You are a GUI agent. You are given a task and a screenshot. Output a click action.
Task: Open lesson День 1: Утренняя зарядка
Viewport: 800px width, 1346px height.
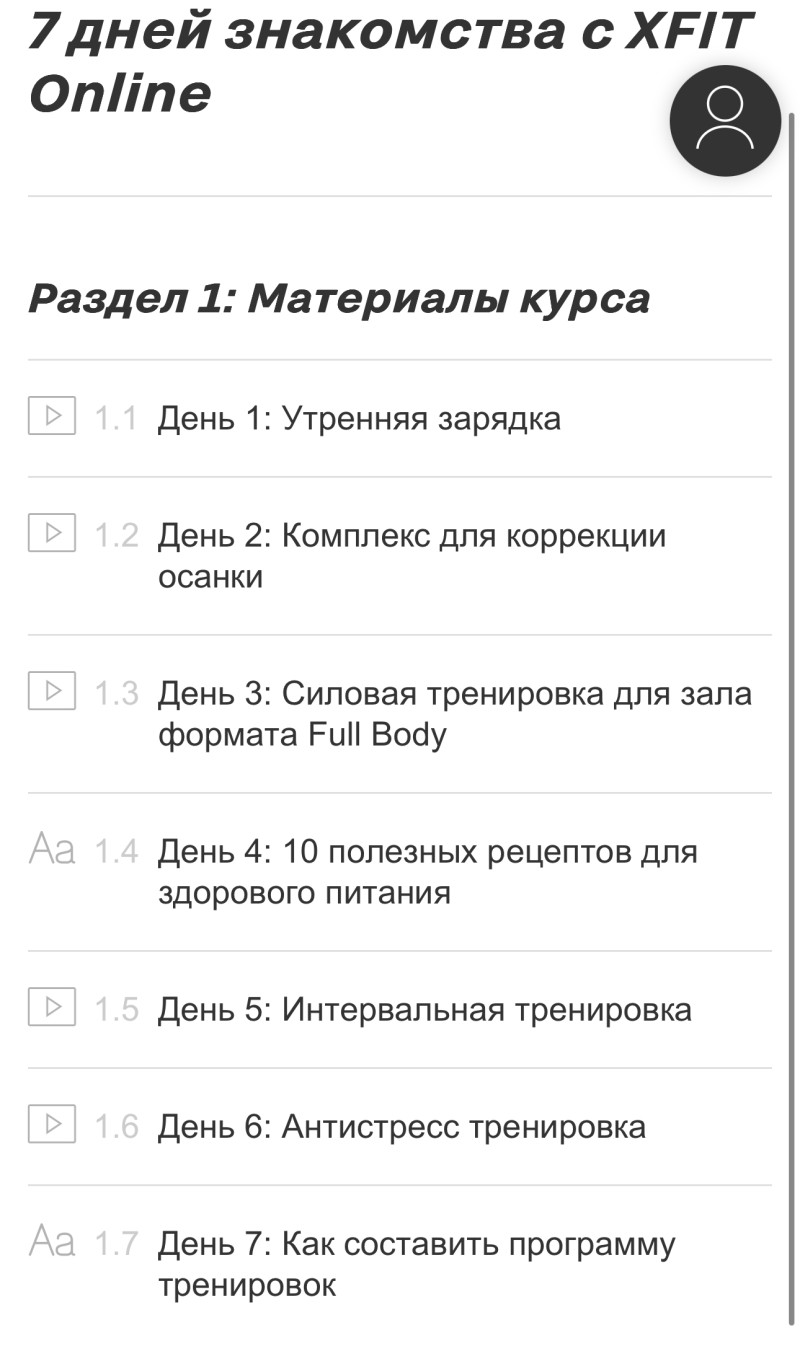click(x=358, y=418)
